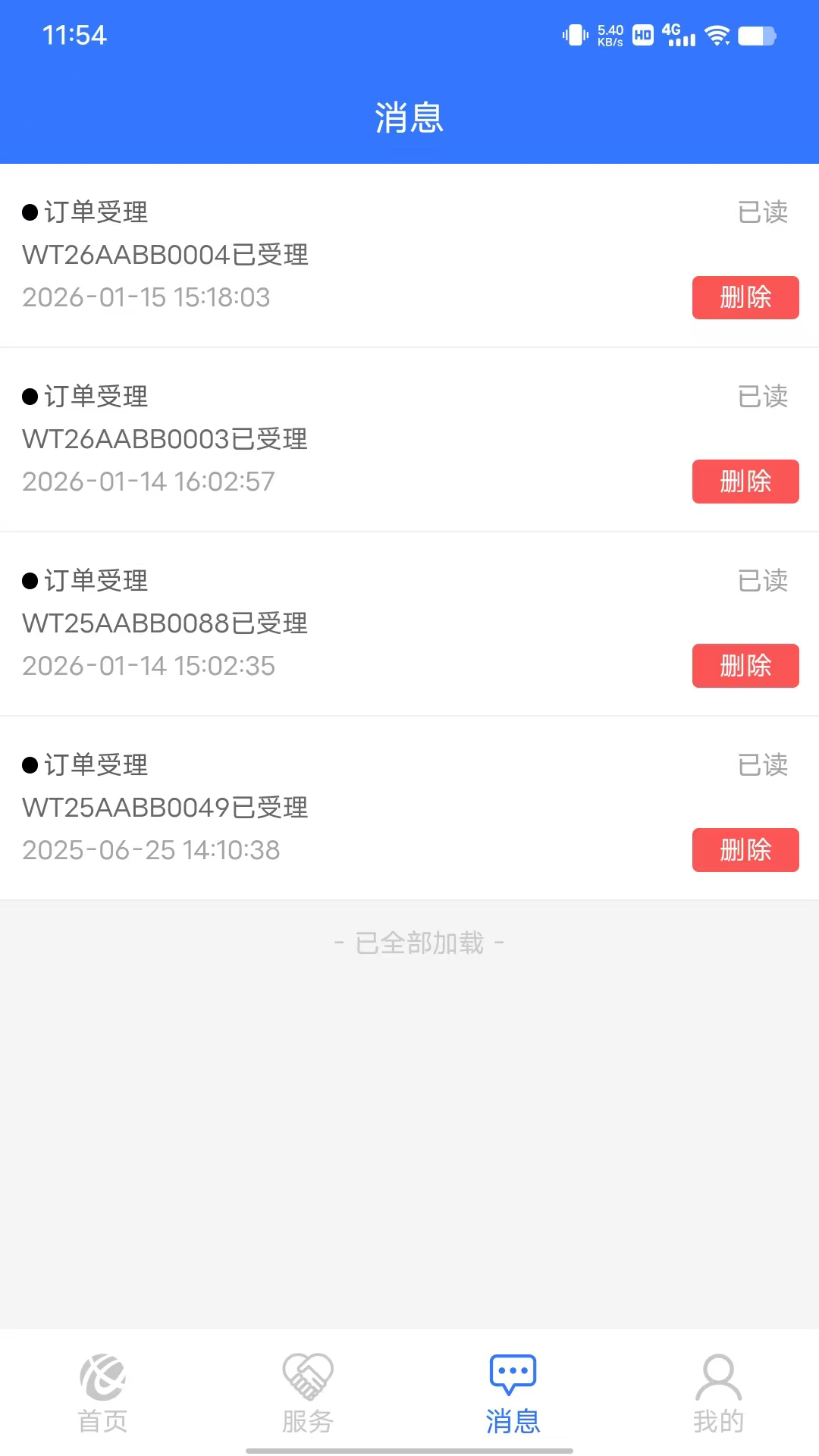819x1456 pixels.
Task: Switch to the 我的 tab
Action: pos(718,1395)
